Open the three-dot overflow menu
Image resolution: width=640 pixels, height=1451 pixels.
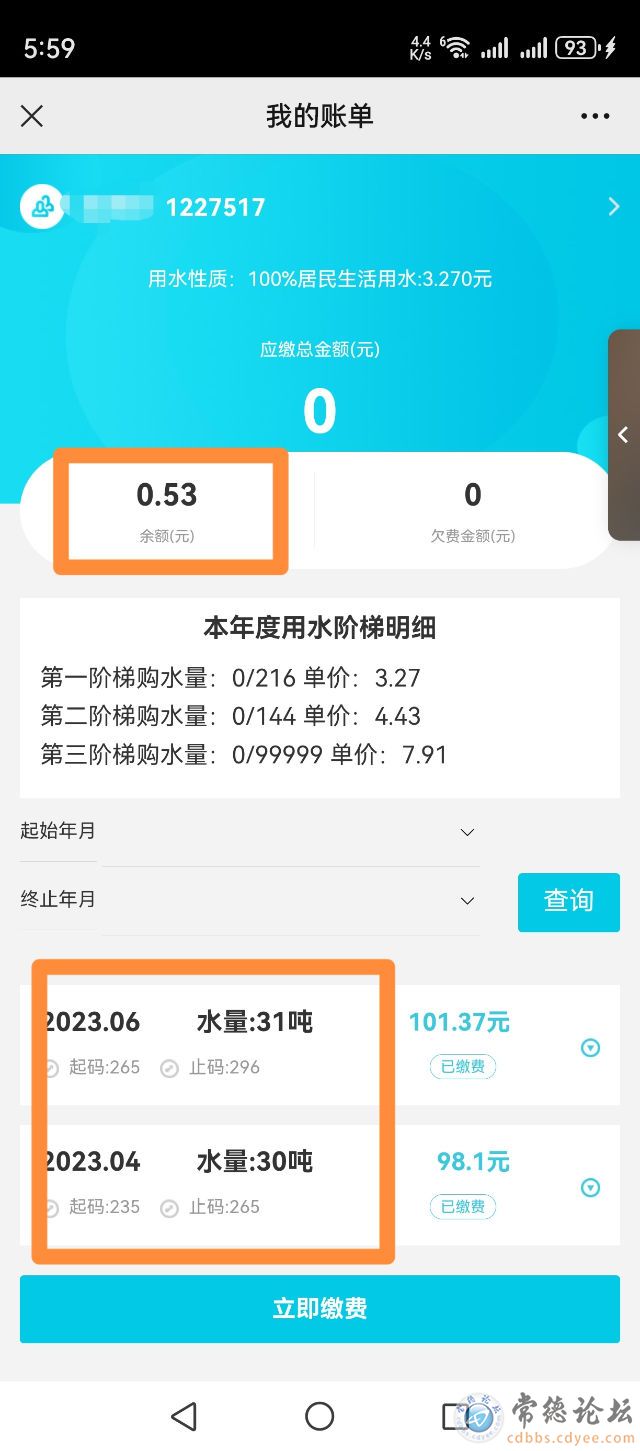click(595, 116)
